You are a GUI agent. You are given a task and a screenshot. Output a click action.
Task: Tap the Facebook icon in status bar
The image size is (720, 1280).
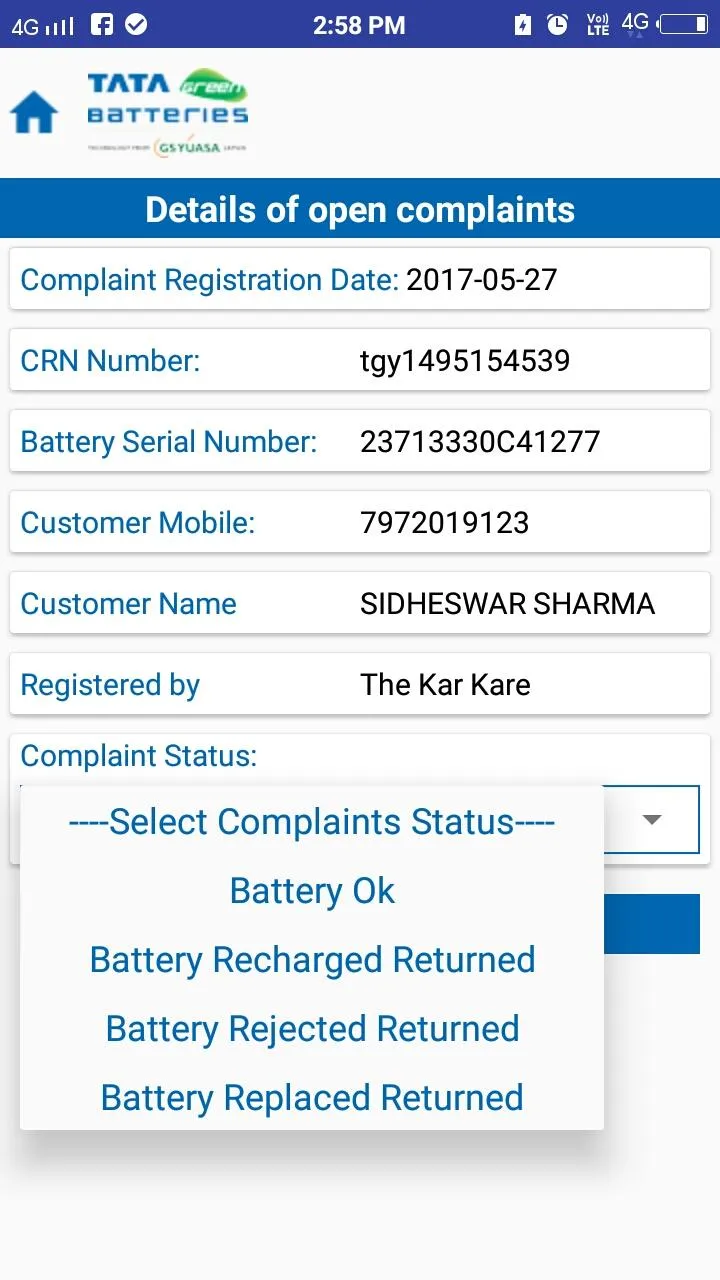click(101, 23)
